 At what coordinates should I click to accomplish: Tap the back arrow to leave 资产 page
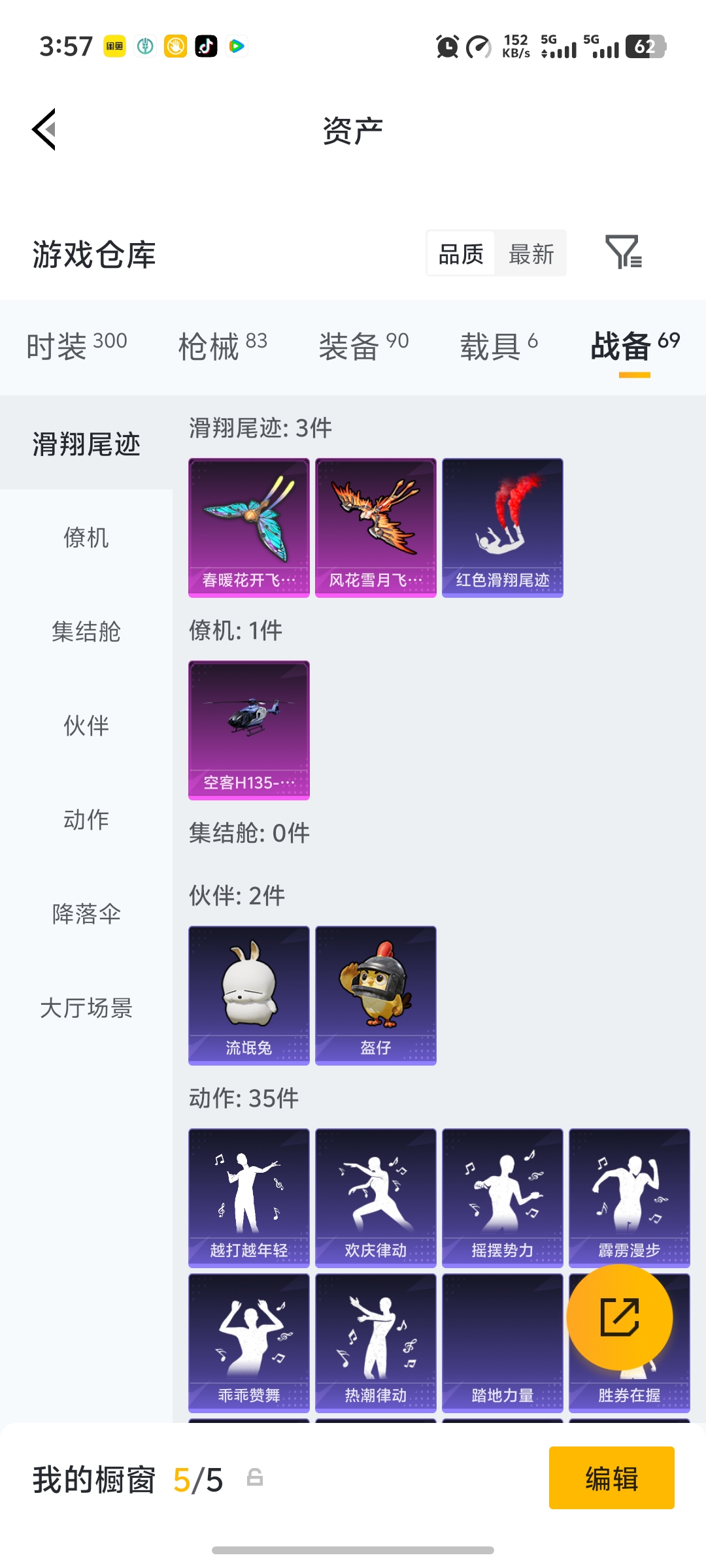[43, 129]
